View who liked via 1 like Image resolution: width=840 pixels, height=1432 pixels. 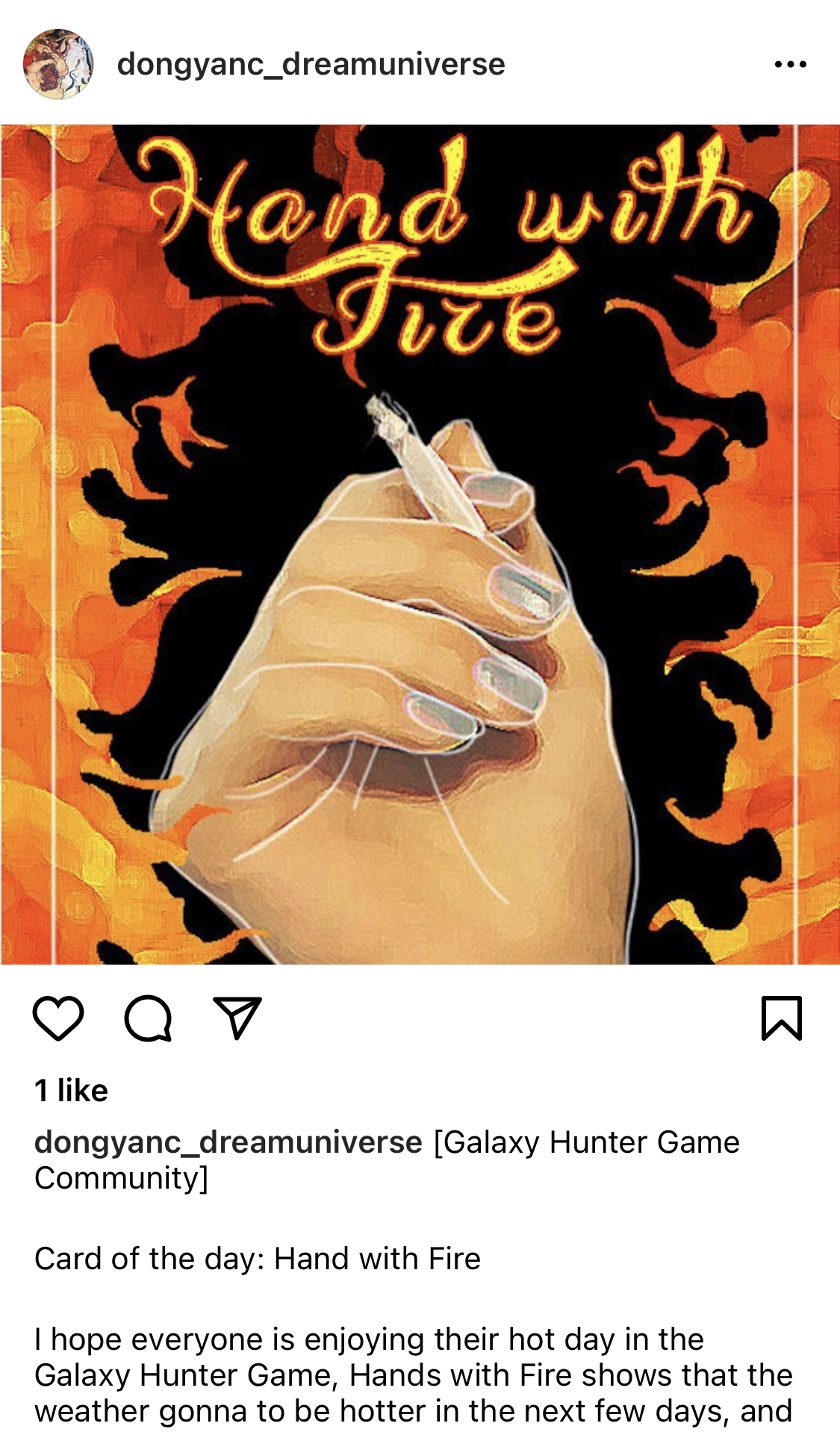click(x=72, y=1091)
